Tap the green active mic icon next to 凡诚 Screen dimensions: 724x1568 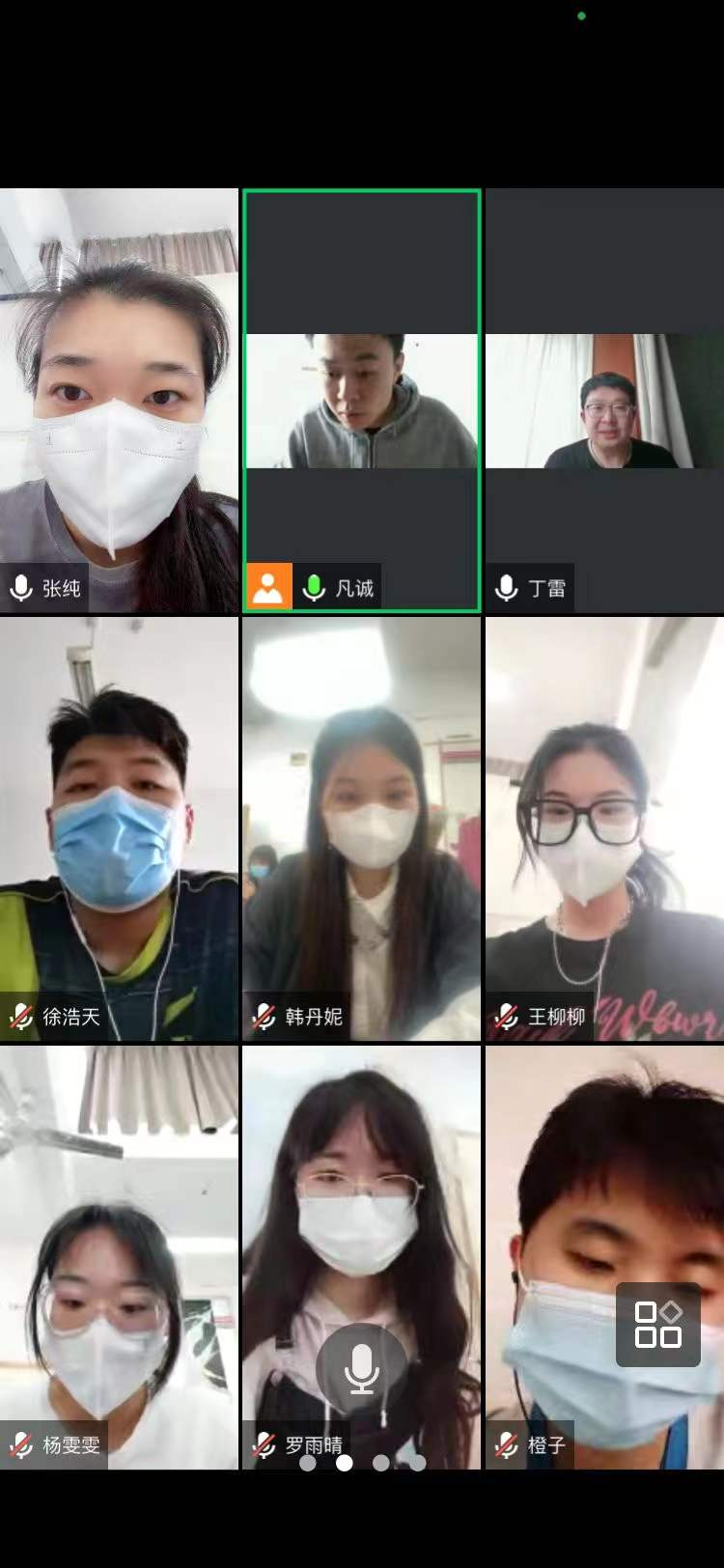coord(313,585)
